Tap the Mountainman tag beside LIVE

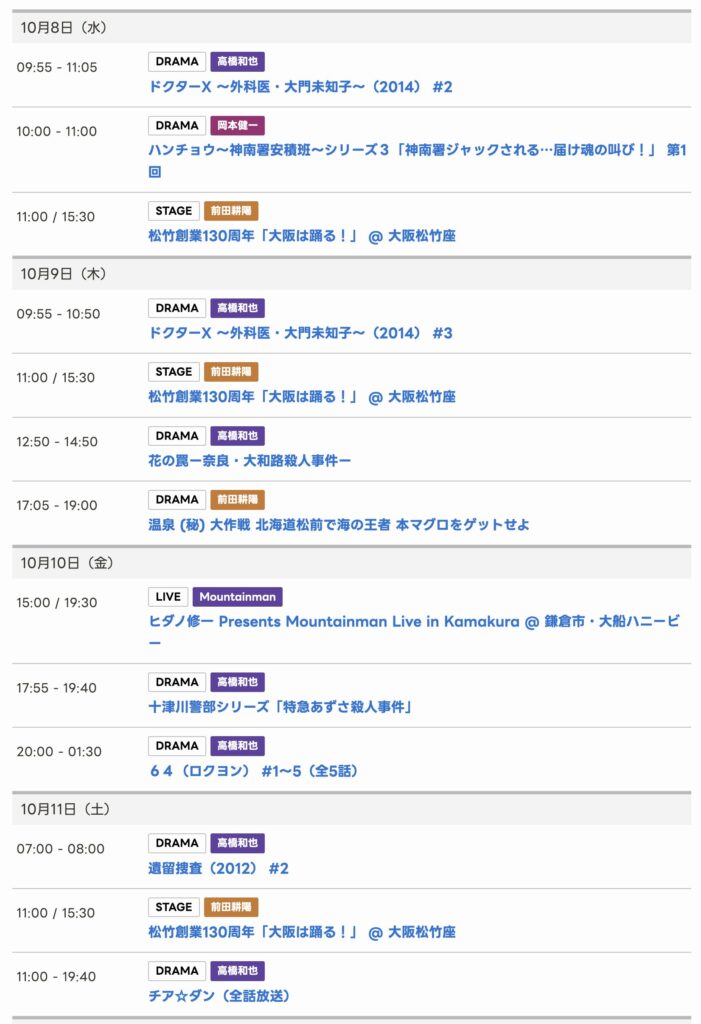point(237,597)
